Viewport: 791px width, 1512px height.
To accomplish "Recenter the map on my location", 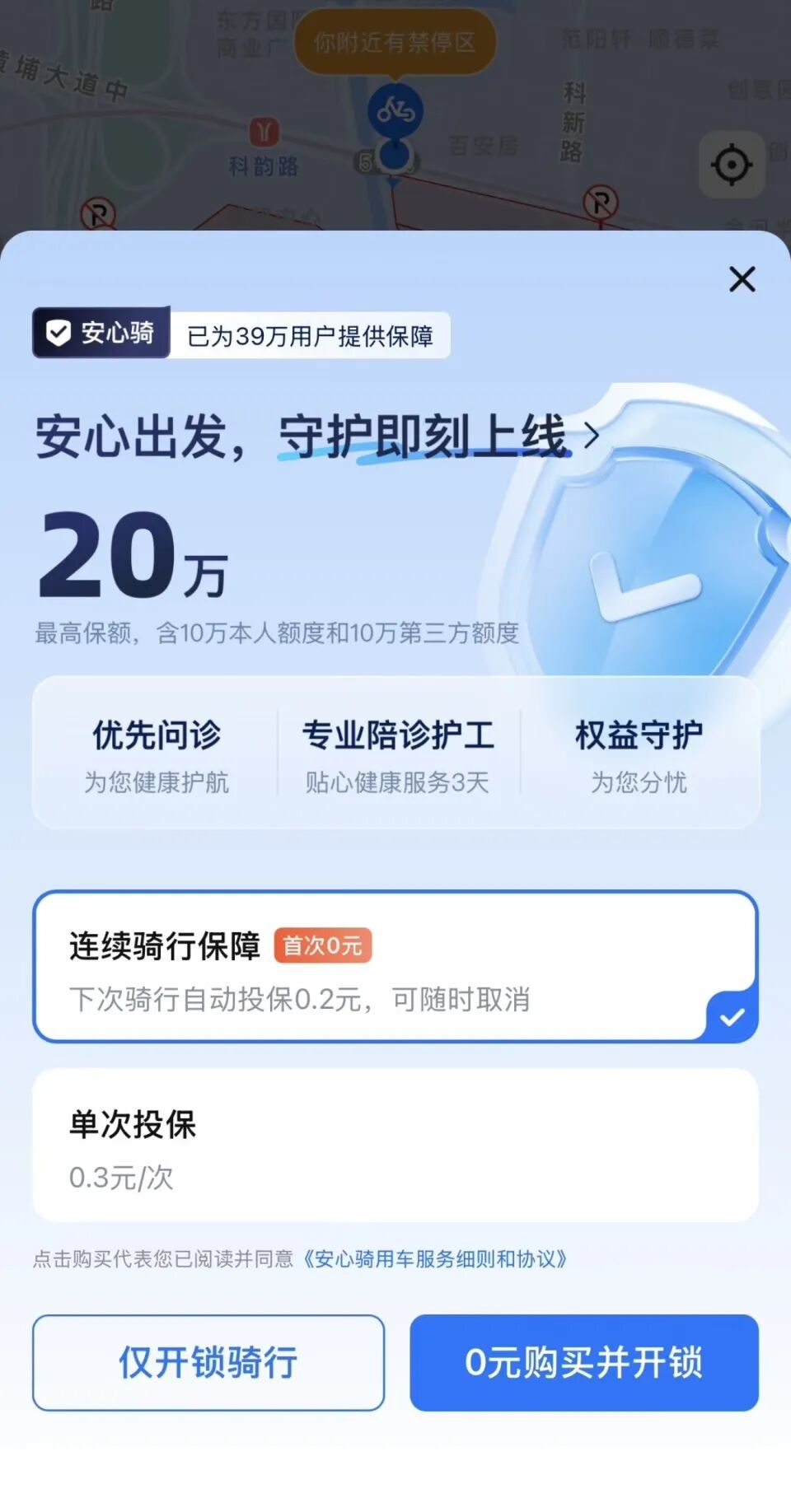I will pyautogui.click(x=732, y=165).
